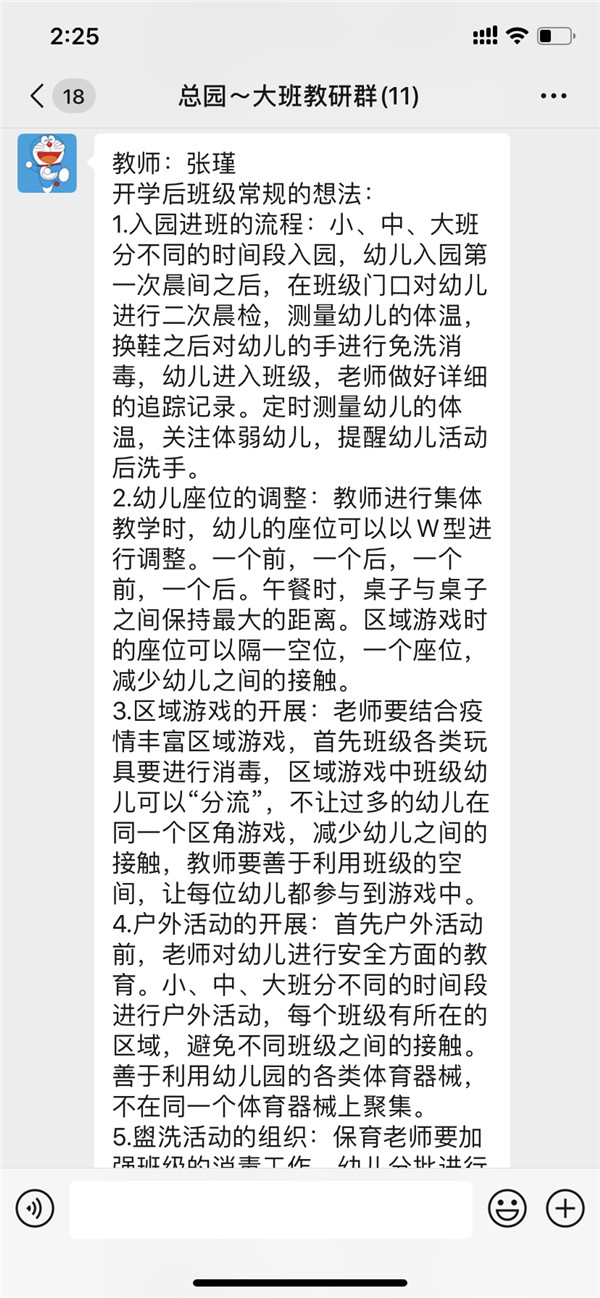This screenshot has width=600, height=1298.
Task: Tap the message text field
Action: click(x=271, y=1209)
